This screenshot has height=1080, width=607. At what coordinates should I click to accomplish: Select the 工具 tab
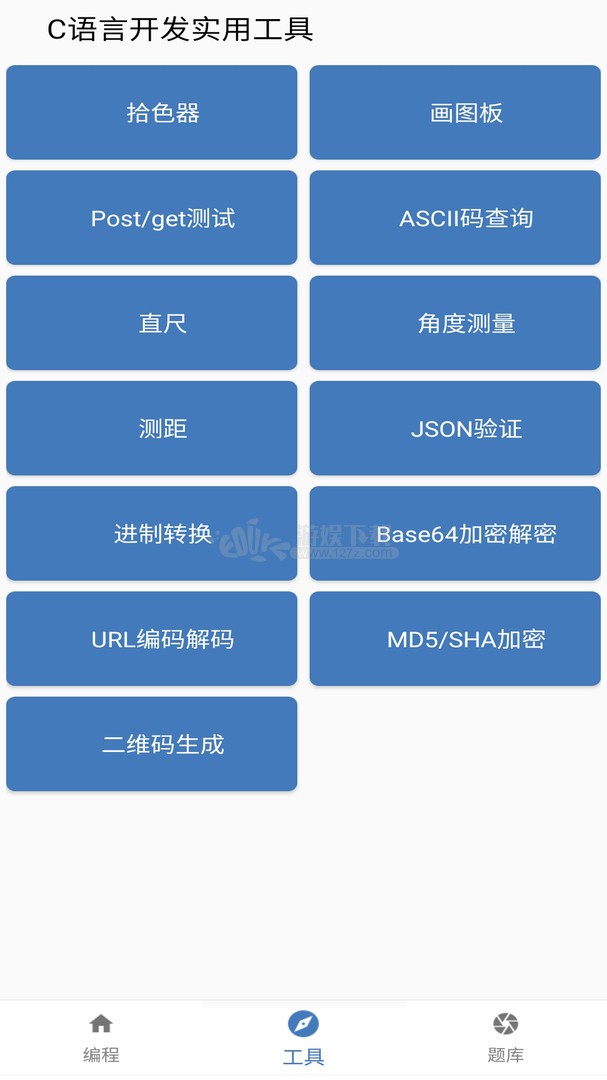coord(303,1038)
